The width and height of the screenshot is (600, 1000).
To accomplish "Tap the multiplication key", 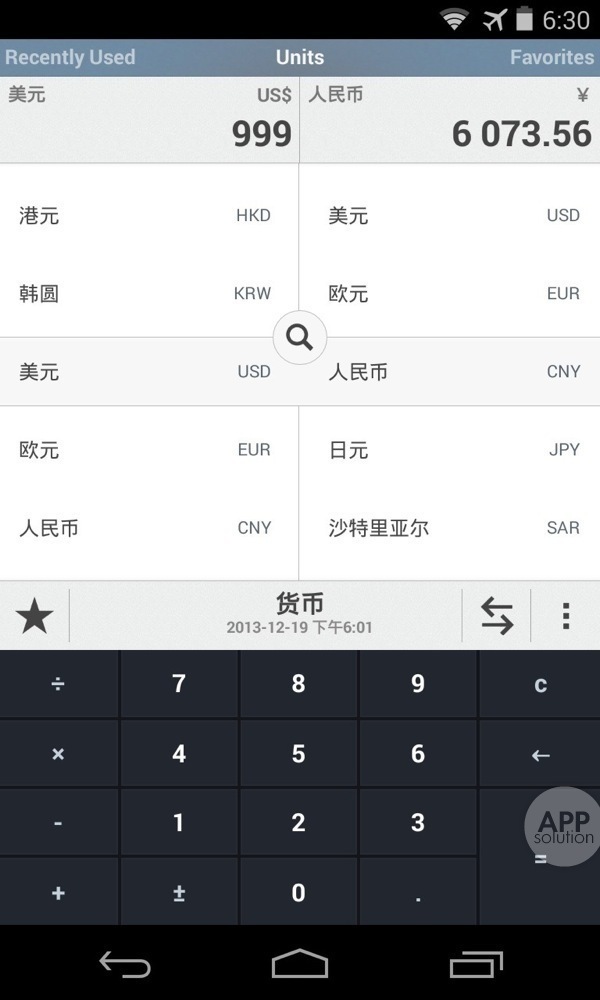I will (59, 754).
